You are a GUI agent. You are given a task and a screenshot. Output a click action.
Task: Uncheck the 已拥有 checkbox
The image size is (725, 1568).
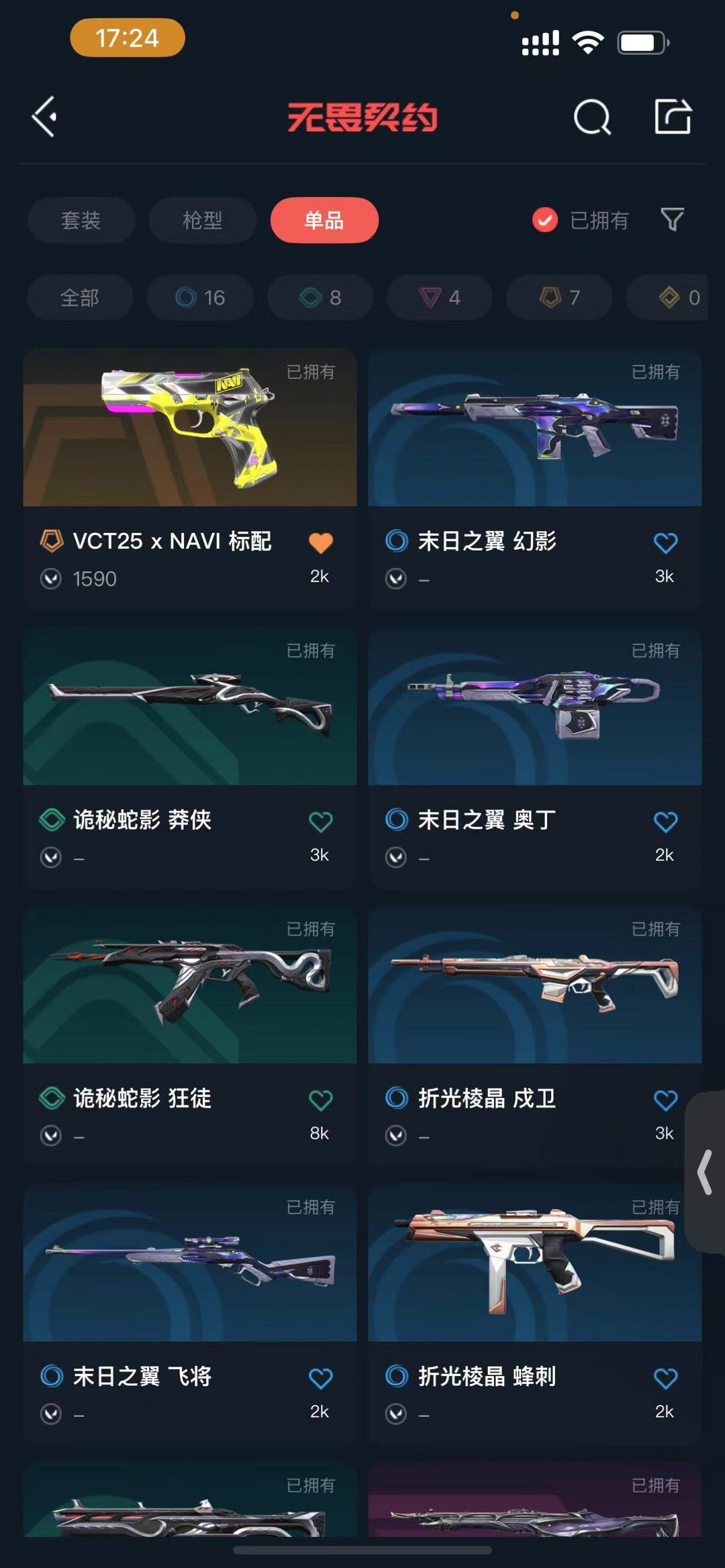545,219
